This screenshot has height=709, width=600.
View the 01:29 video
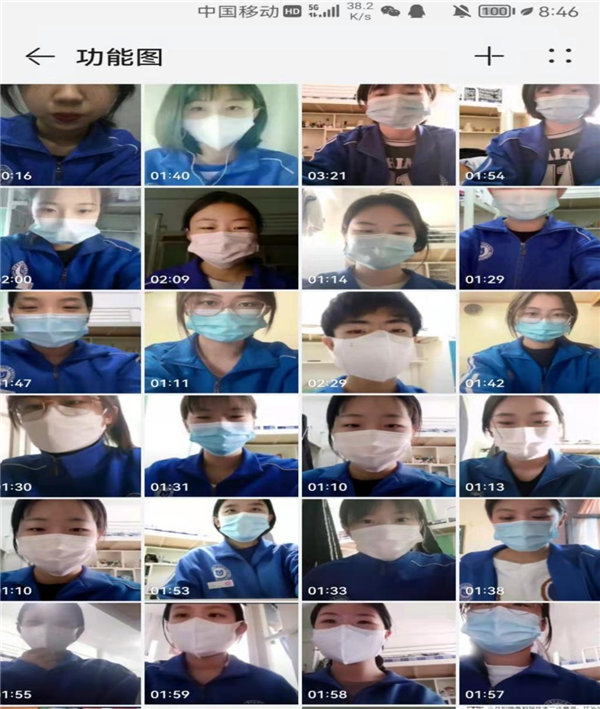[x=530, y=239]
